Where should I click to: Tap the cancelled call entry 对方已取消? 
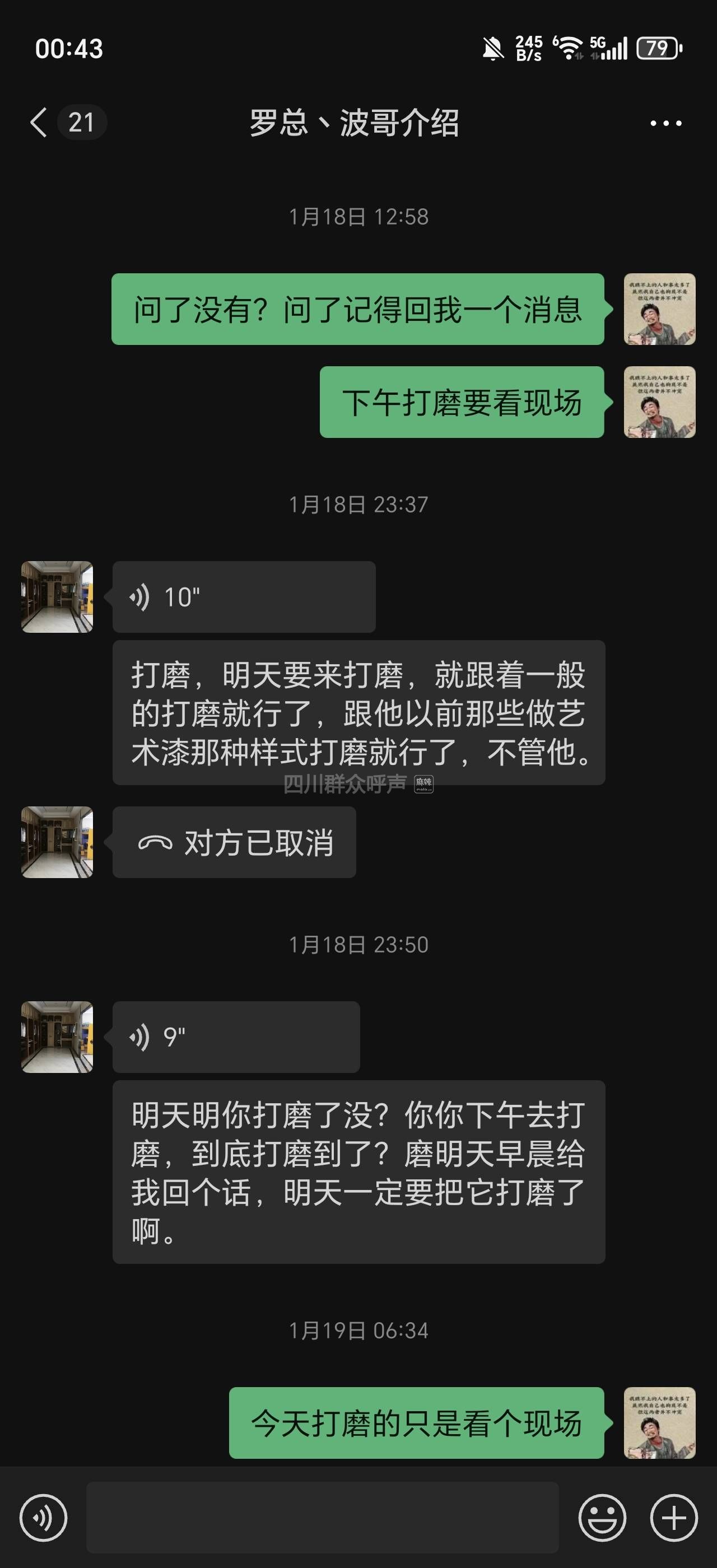click(234, 842)
